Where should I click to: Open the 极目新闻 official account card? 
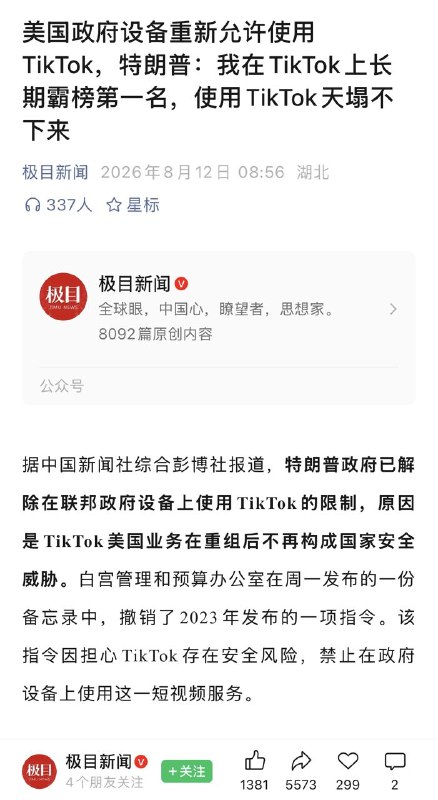(218, 328)
